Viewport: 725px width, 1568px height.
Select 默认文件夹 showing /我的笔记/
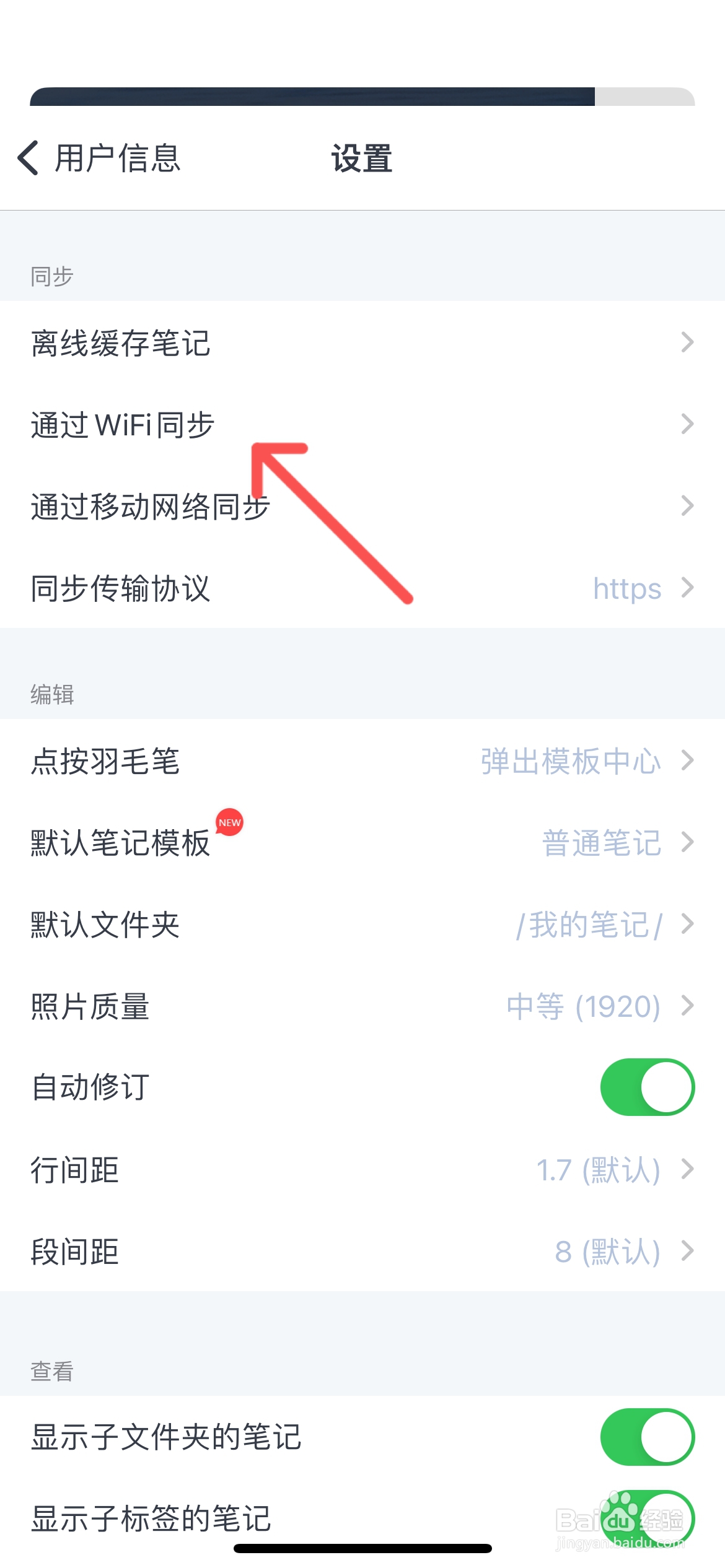(362, 925)
